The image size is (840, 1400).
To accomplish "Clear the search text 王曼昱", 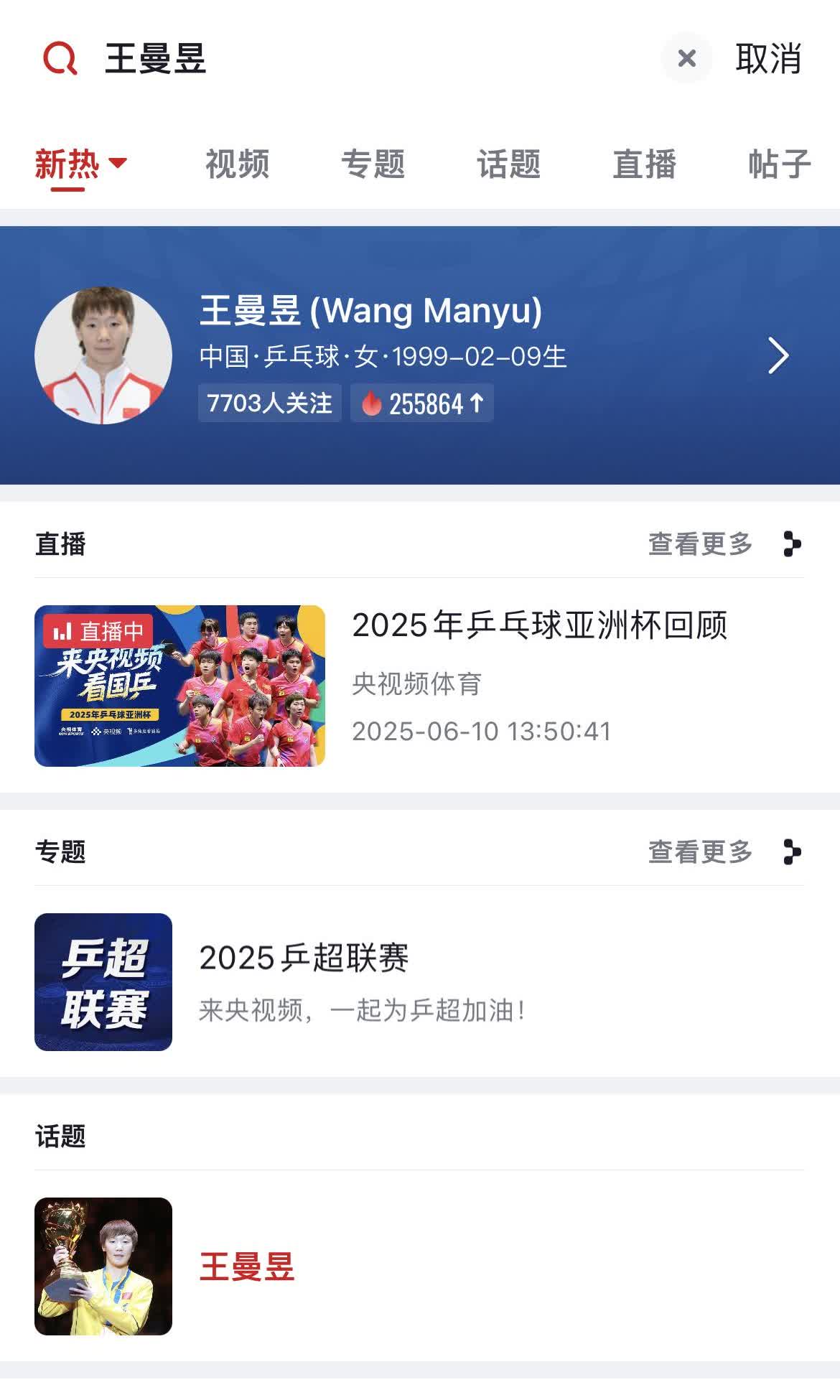I will tap(686, 58).
